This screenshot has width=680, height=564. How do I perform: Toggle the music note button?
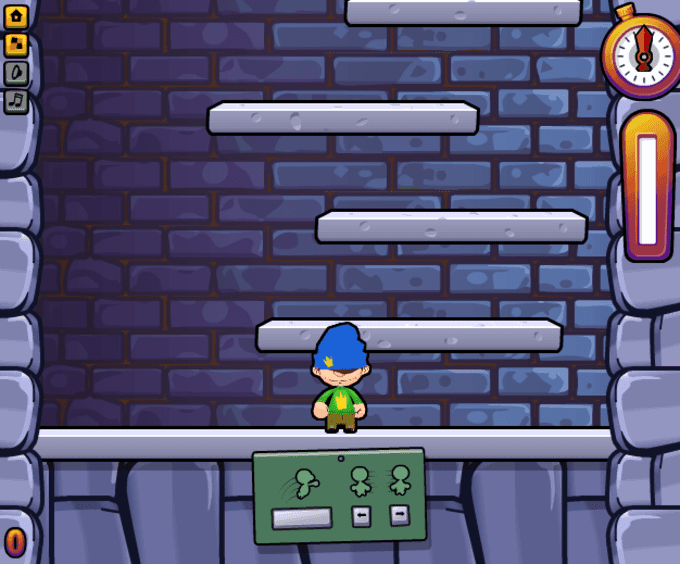click(x=16, y=102)
